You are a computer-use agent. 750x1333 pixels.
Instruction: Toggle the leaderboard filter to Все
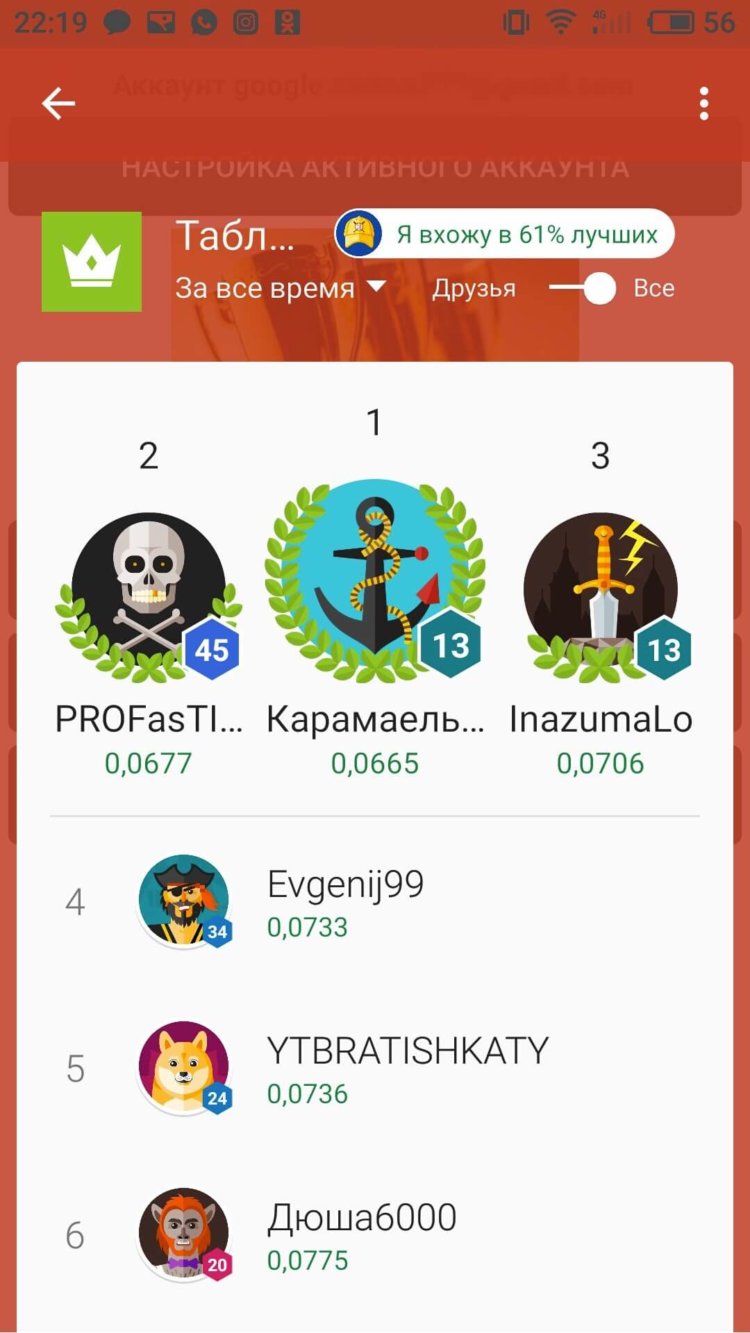pos(600,289)
